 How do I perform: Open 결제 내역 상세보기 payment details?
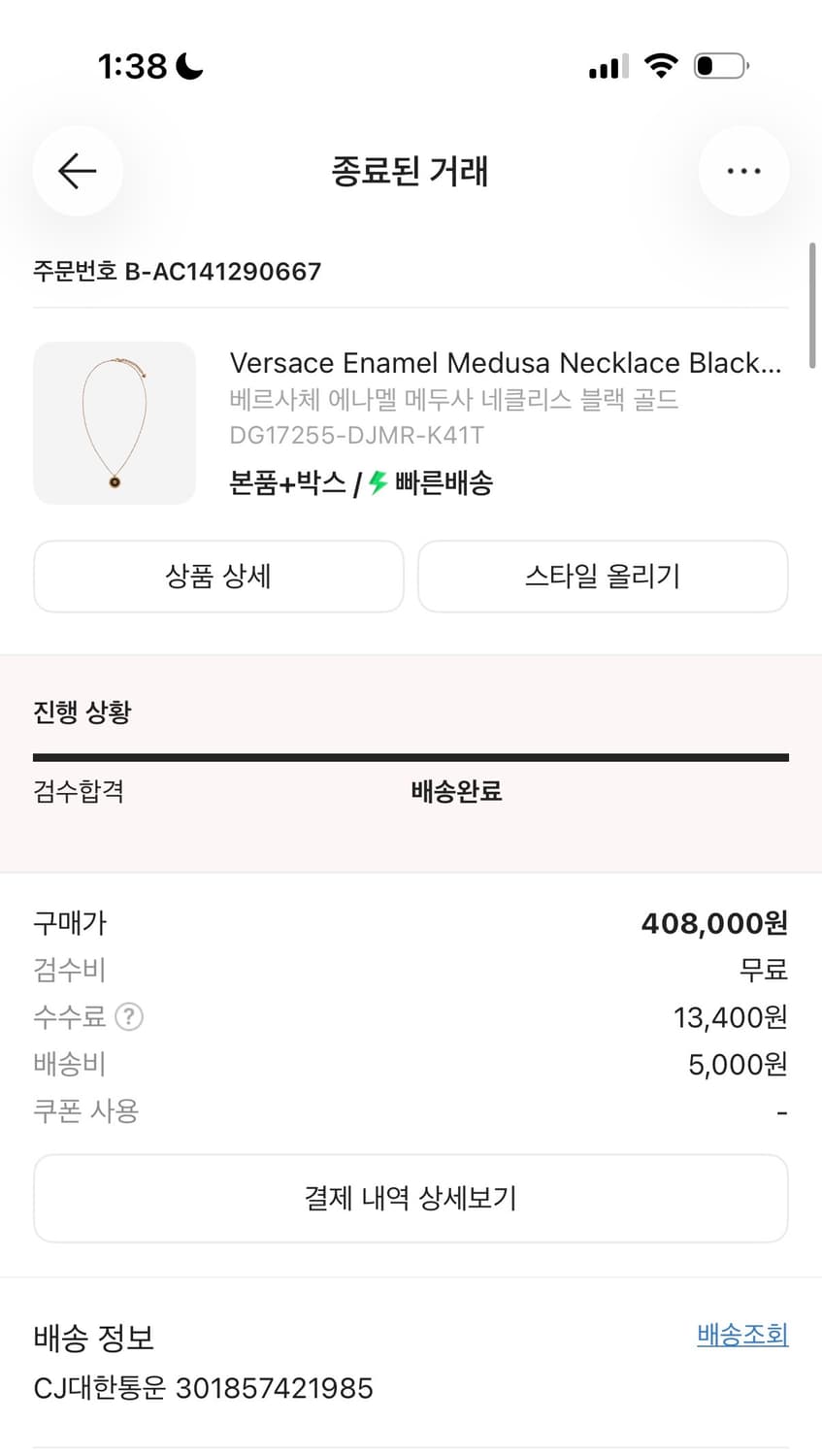[x=411, y=1198]
